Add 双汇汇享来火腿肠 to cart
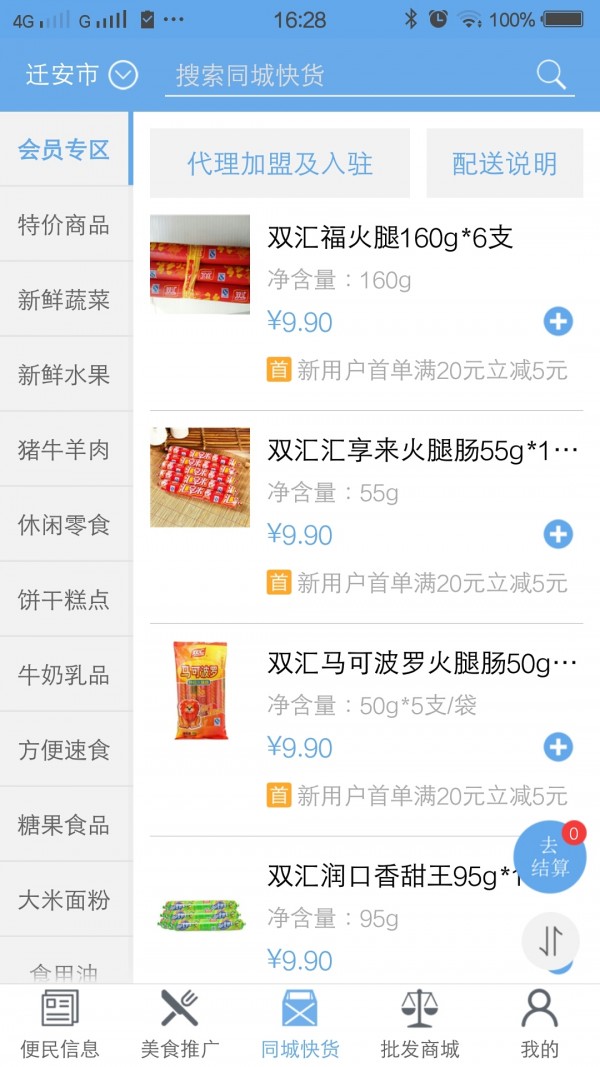 click(x=558, y=534)
